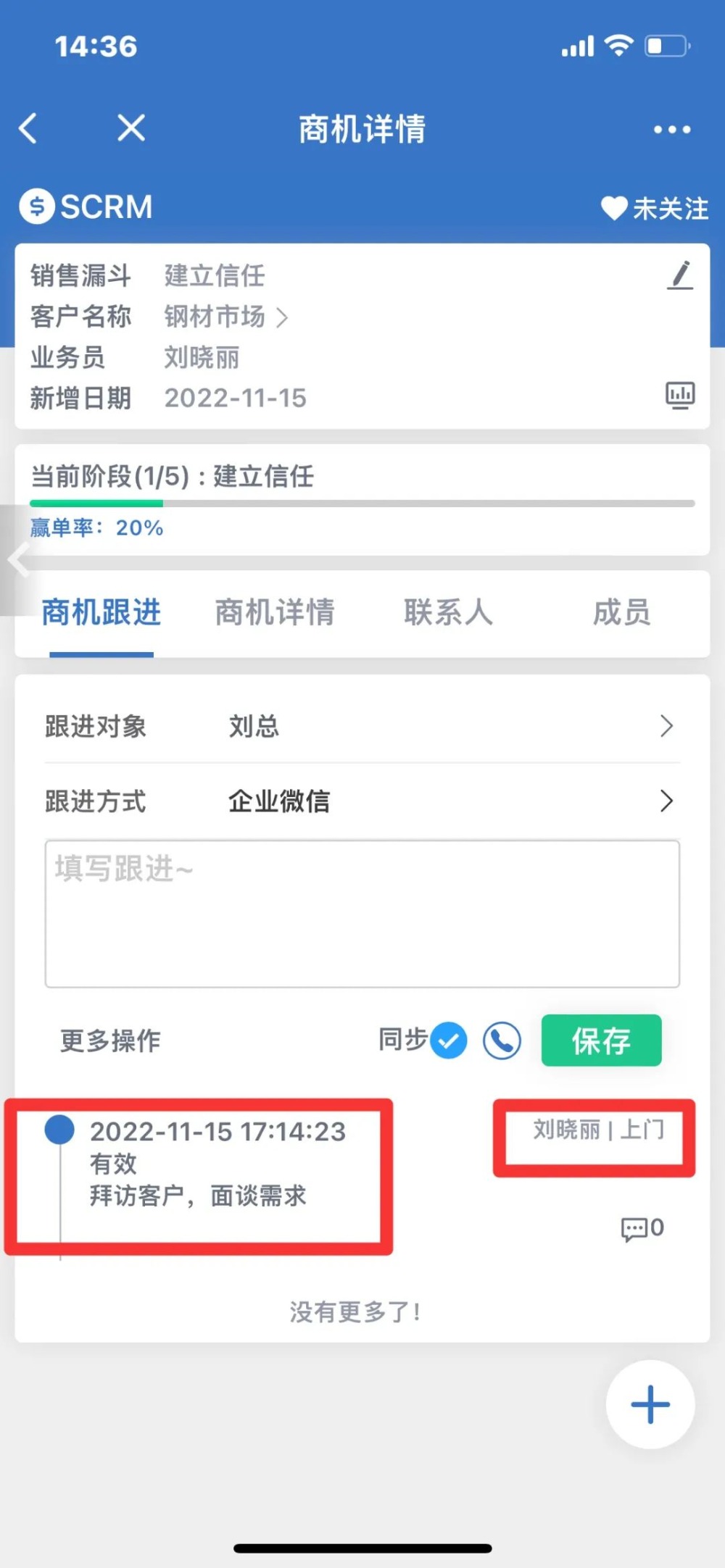Close the page with the X icon

click(131, 128)
